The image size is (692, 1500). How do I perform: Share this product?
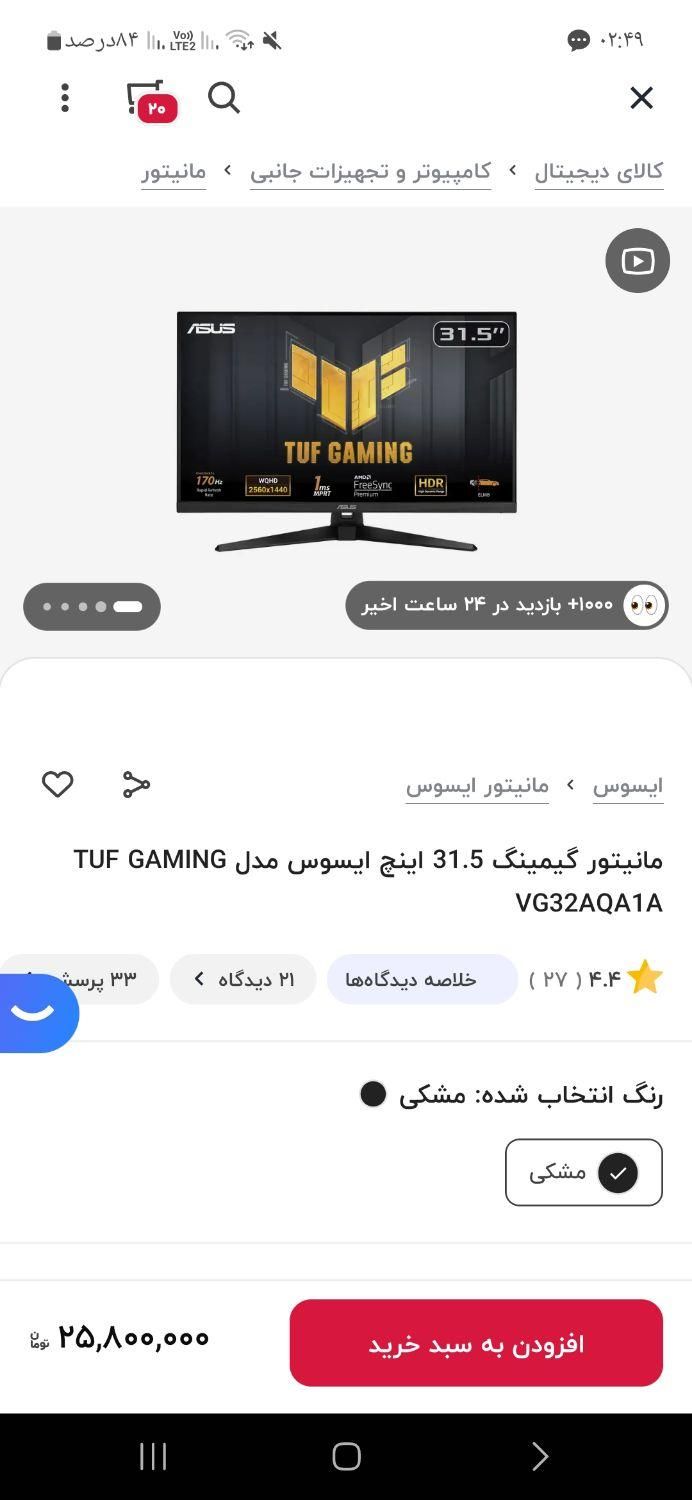coord(136,785)
